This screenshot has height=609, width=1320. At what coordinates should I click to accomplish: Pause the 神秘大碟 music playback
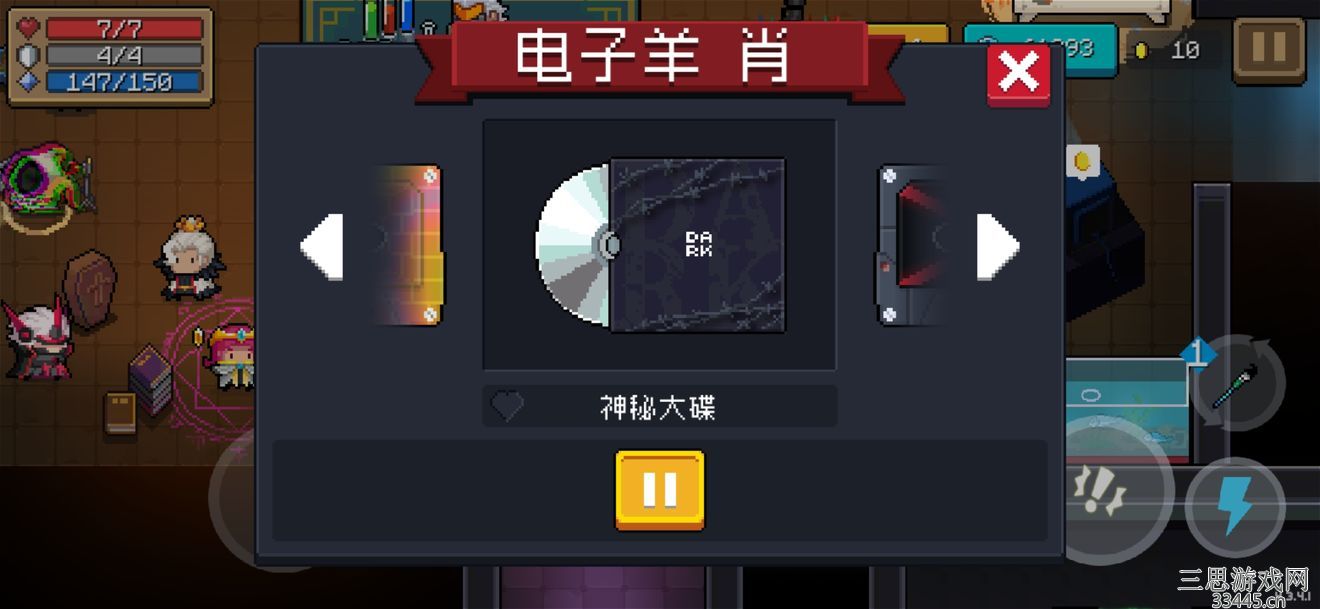tap(659, 490)
